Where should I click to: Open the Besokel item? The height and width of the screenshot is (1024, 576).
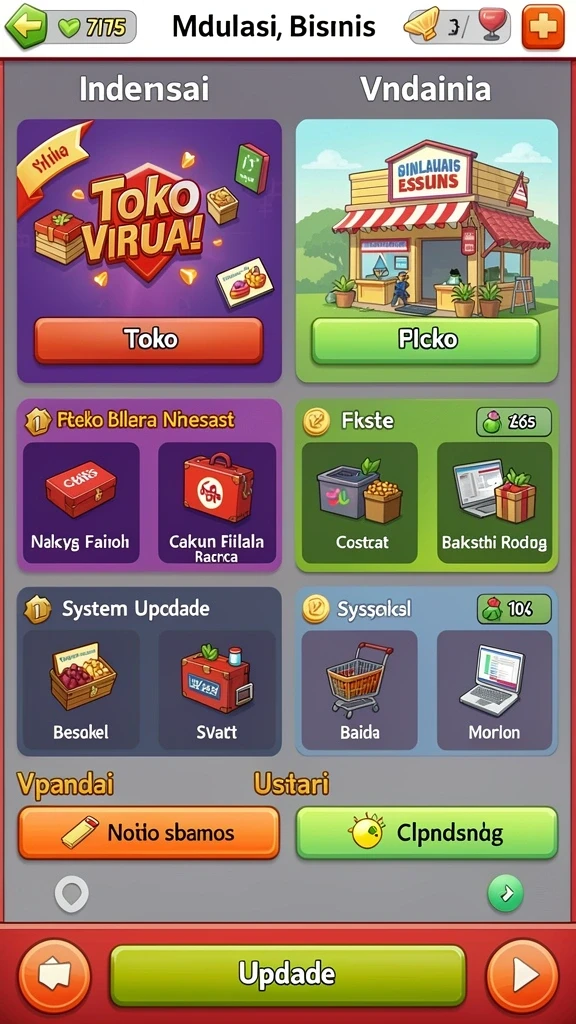pos(81,690)
